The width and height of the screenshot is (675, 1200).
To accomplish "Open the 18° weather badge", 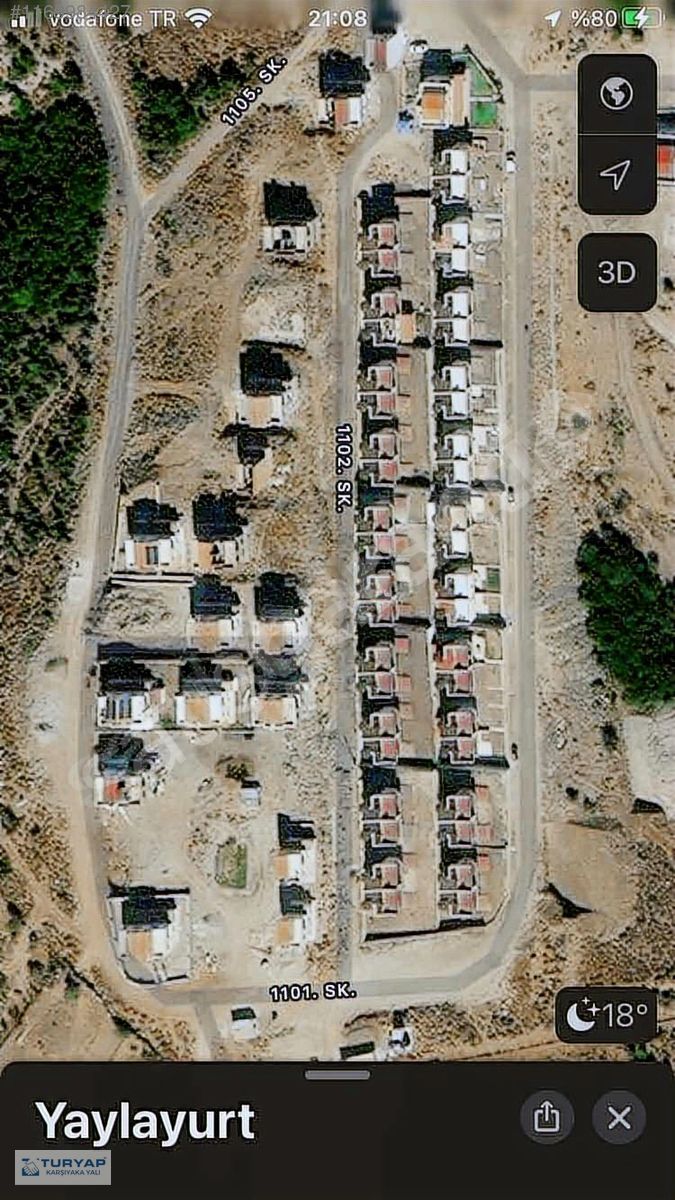I will coord(607,1015).
